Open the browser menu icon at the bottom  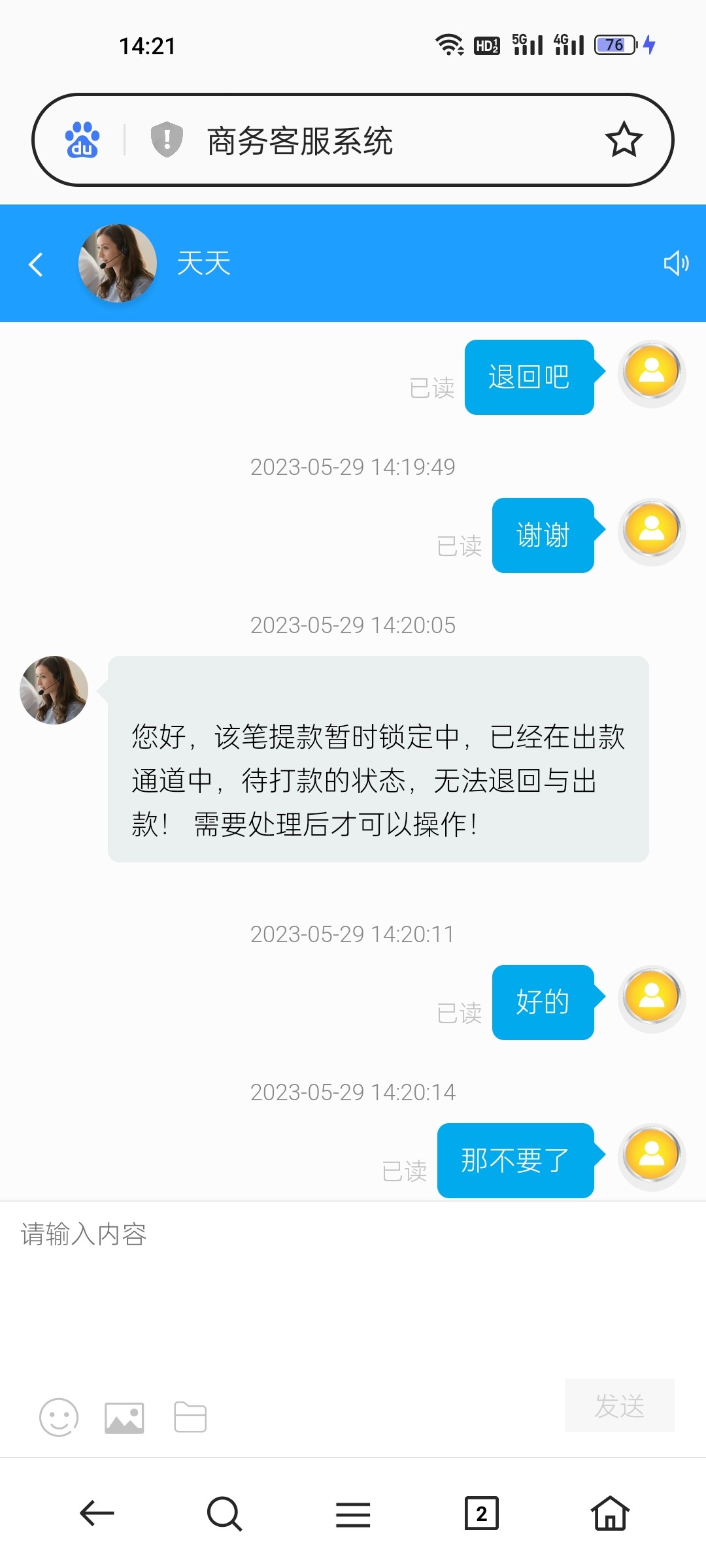352,1514
